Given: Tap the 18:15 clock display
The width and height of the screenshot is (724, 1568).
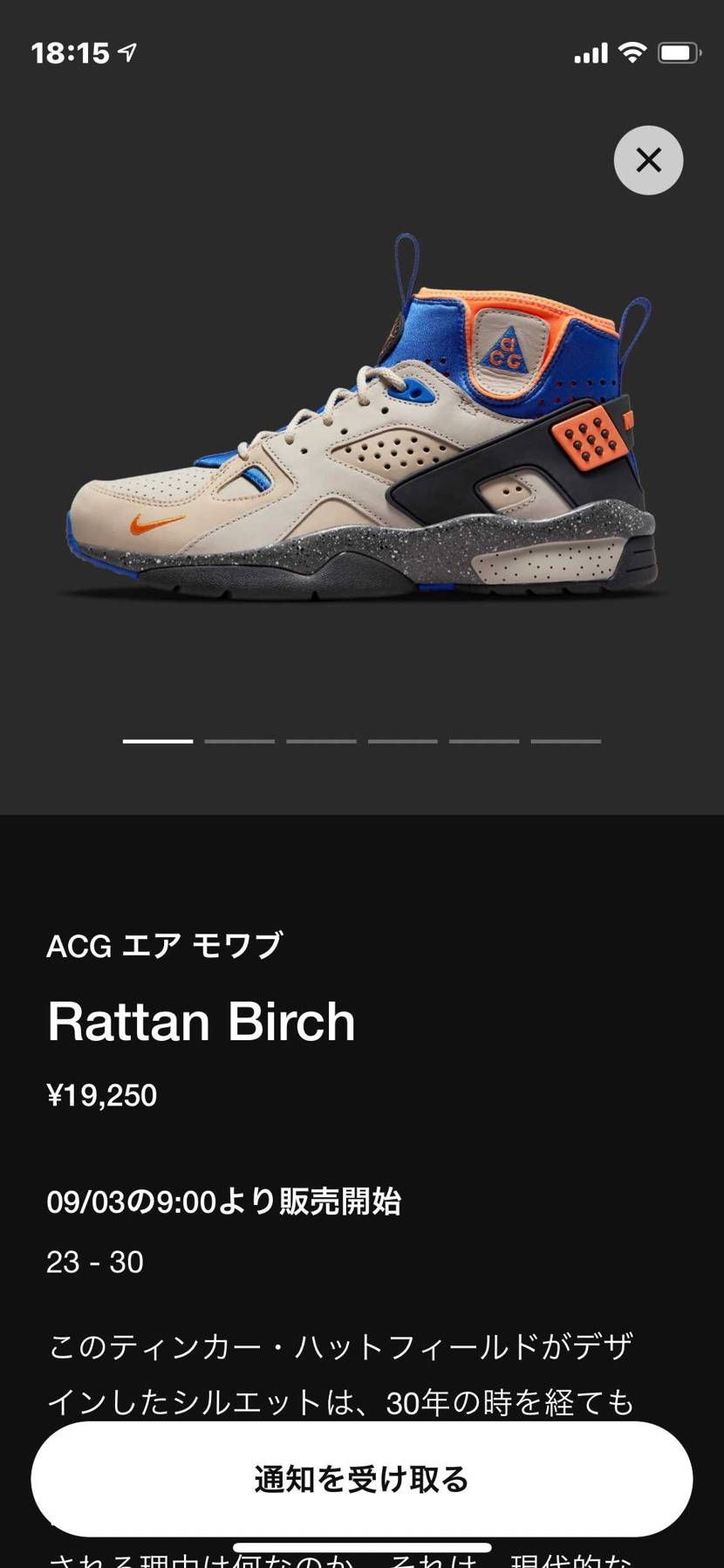Looking at the screenshot, I should coord(73,52).
